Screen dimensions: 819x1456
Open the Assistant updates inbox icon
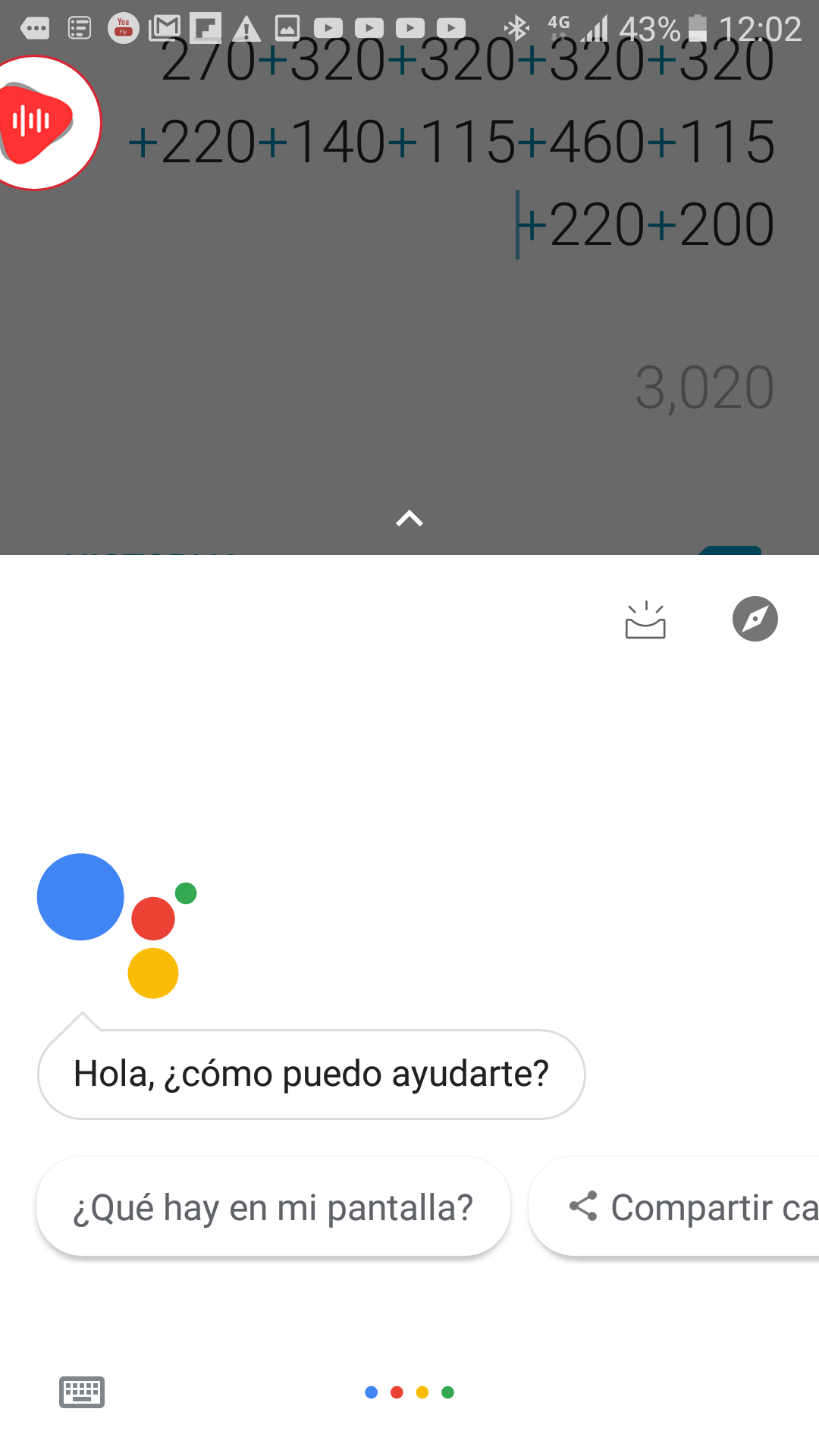pos(645,620)
